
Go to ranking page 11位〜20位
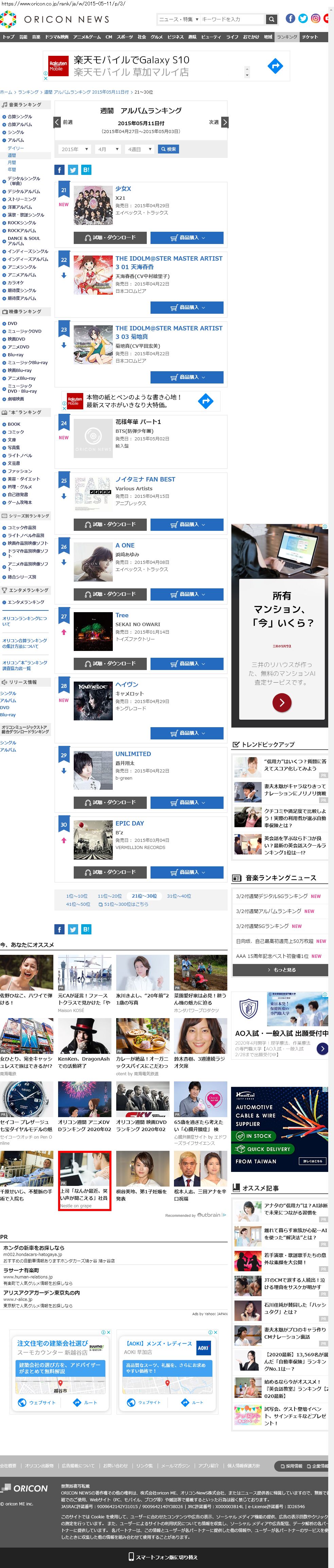109,896
